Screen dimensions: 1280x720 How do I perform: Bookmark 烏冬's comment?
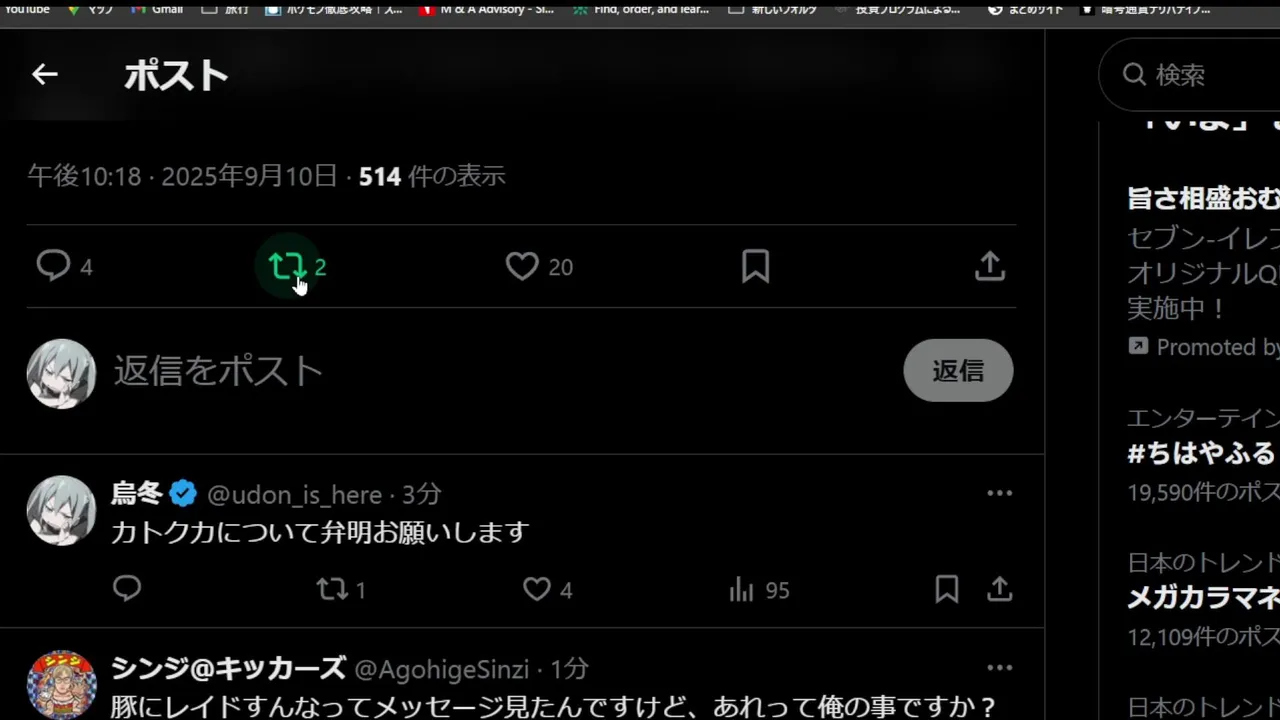click(x=946, y=589)
